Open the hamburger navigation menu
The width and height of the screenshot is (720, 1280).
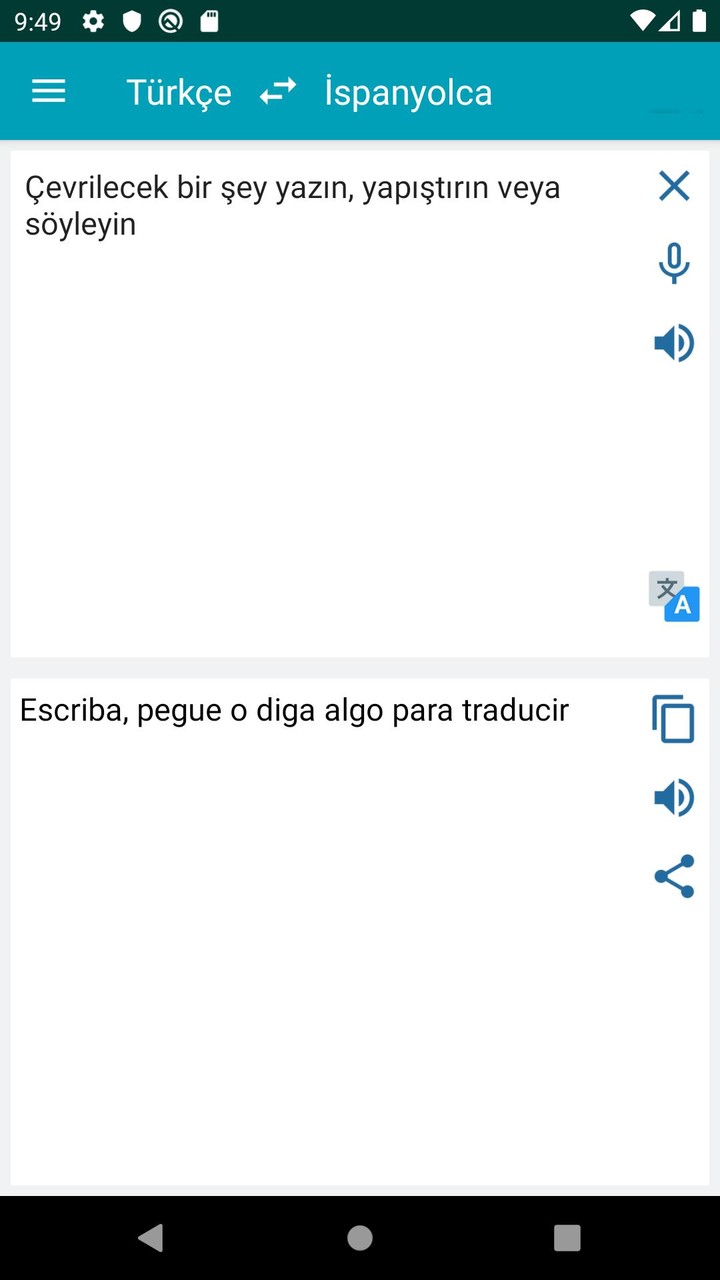coord(48,92)
